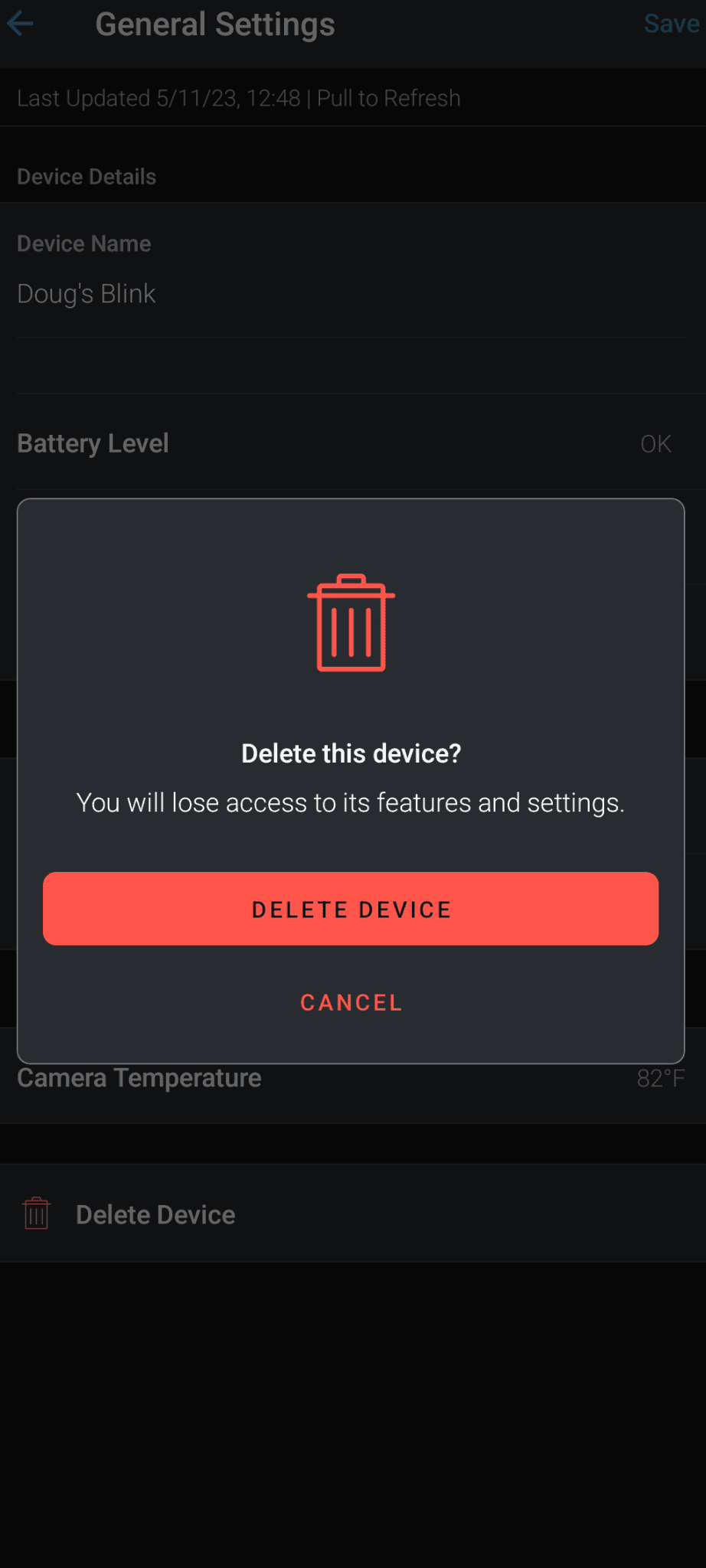Viewport: 706px width, 1568px height.
Task: Select the Device Details section header
Action: click(86, 176)
